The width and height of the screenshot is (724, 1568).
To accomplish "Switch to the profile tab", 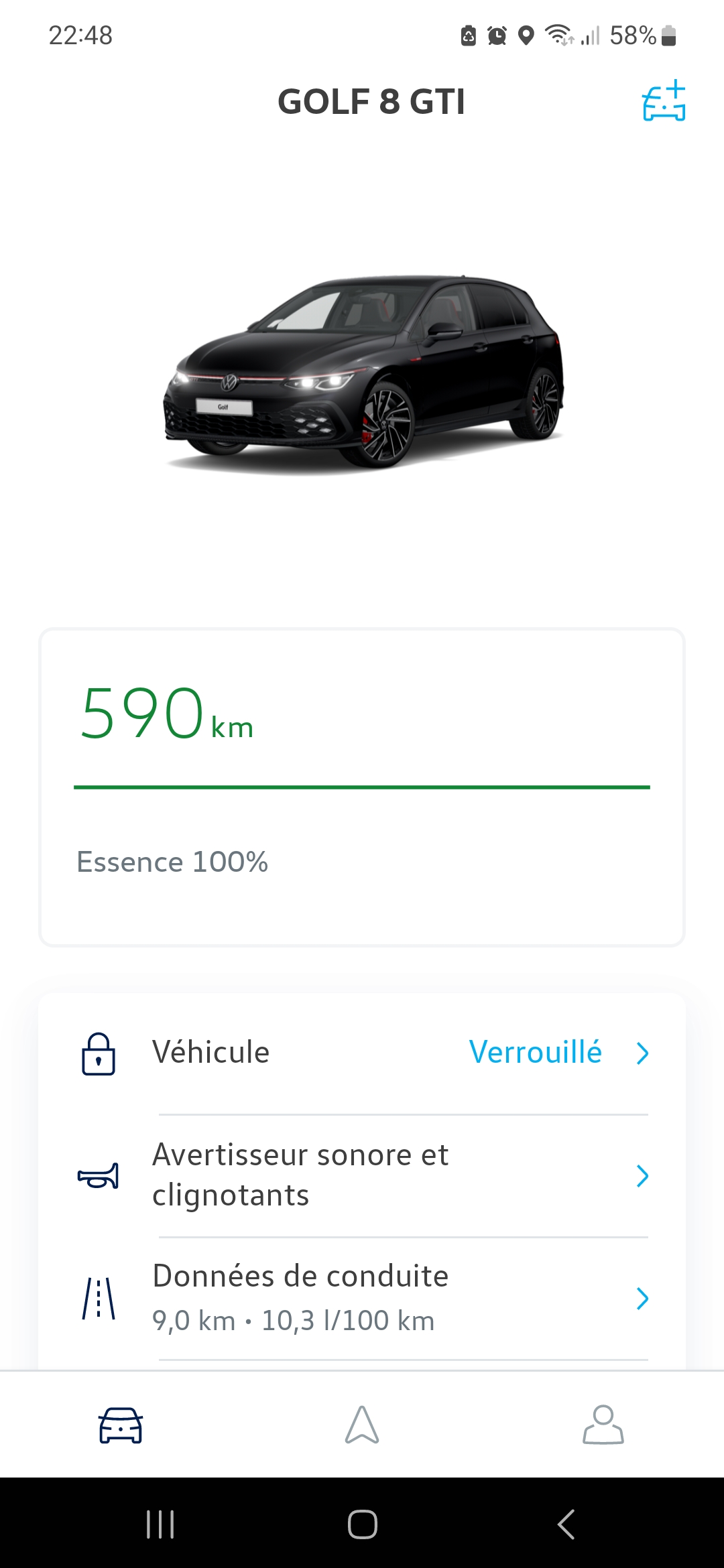I will [603, 1425].
